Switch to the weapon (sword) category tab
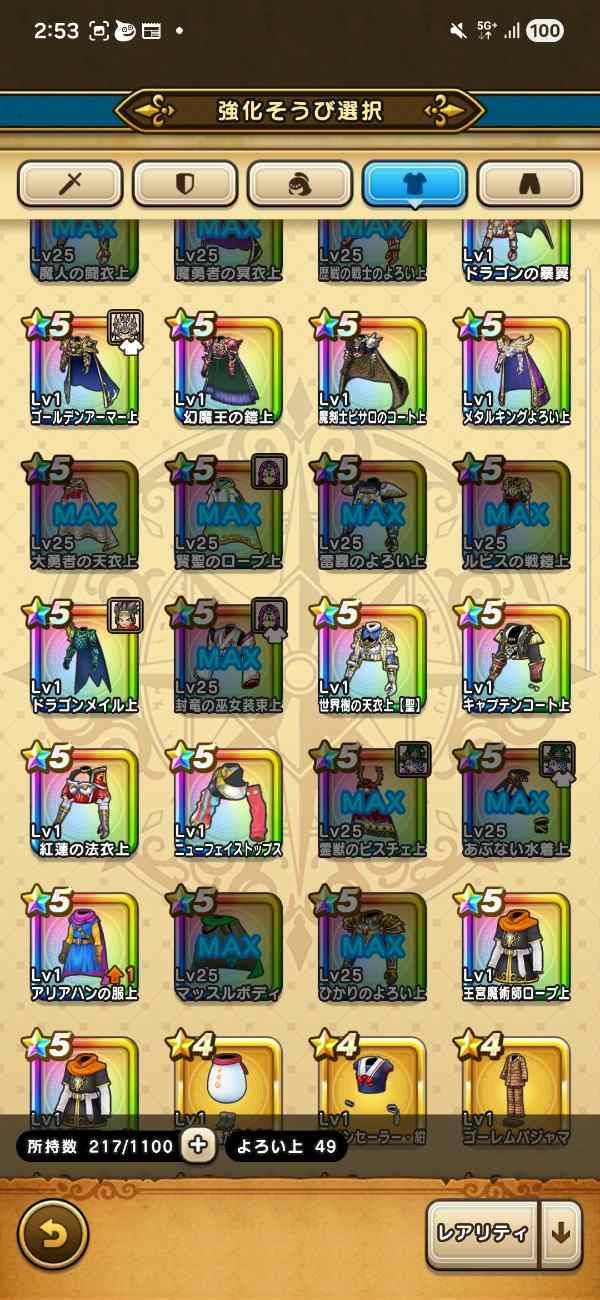This screenshot has height=1300, width=600. [x=70, y=184]
